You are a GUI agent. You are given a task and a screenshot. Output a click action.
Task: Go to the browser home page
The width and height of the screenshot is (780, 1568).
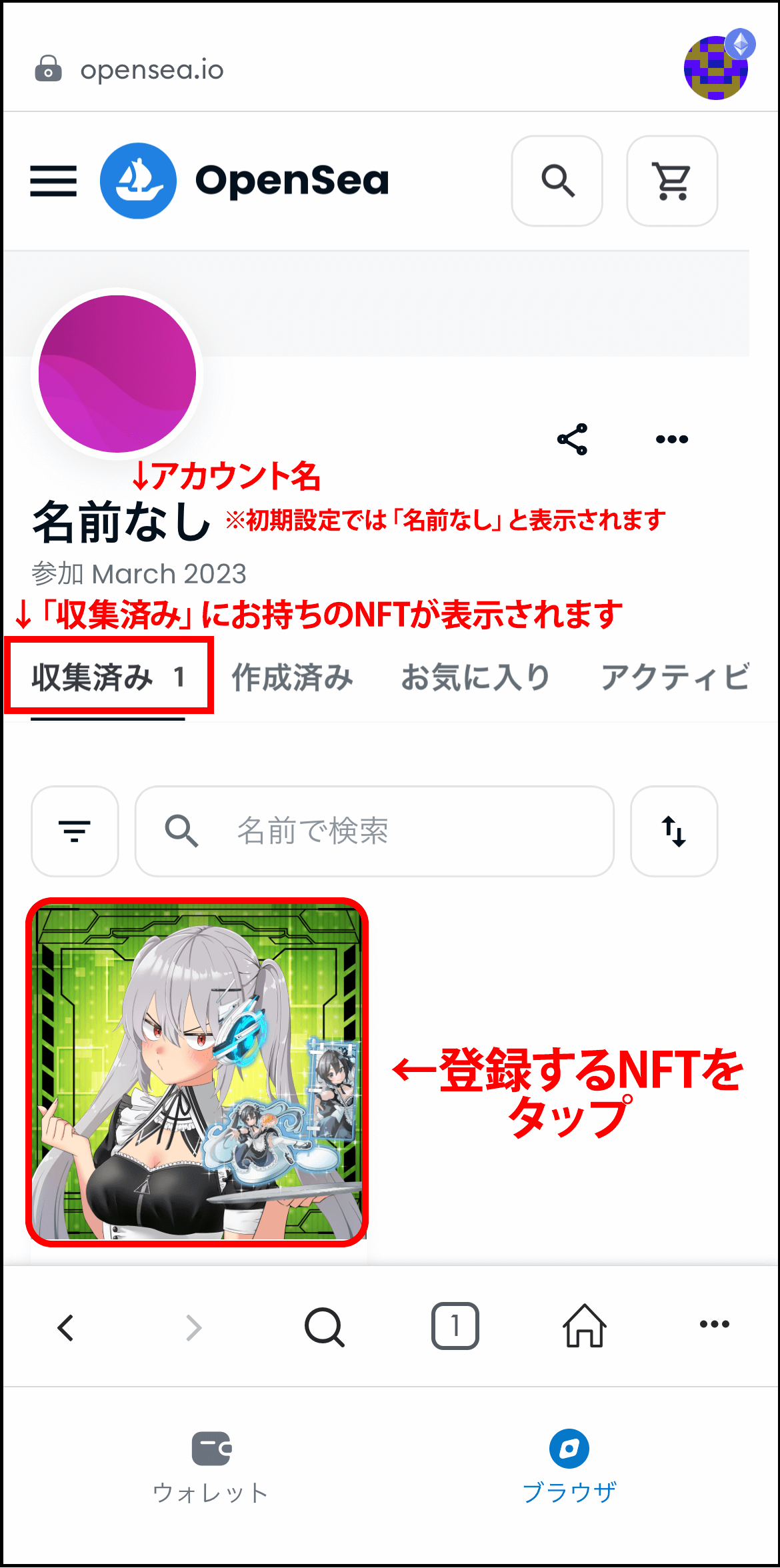point(585,1326)
